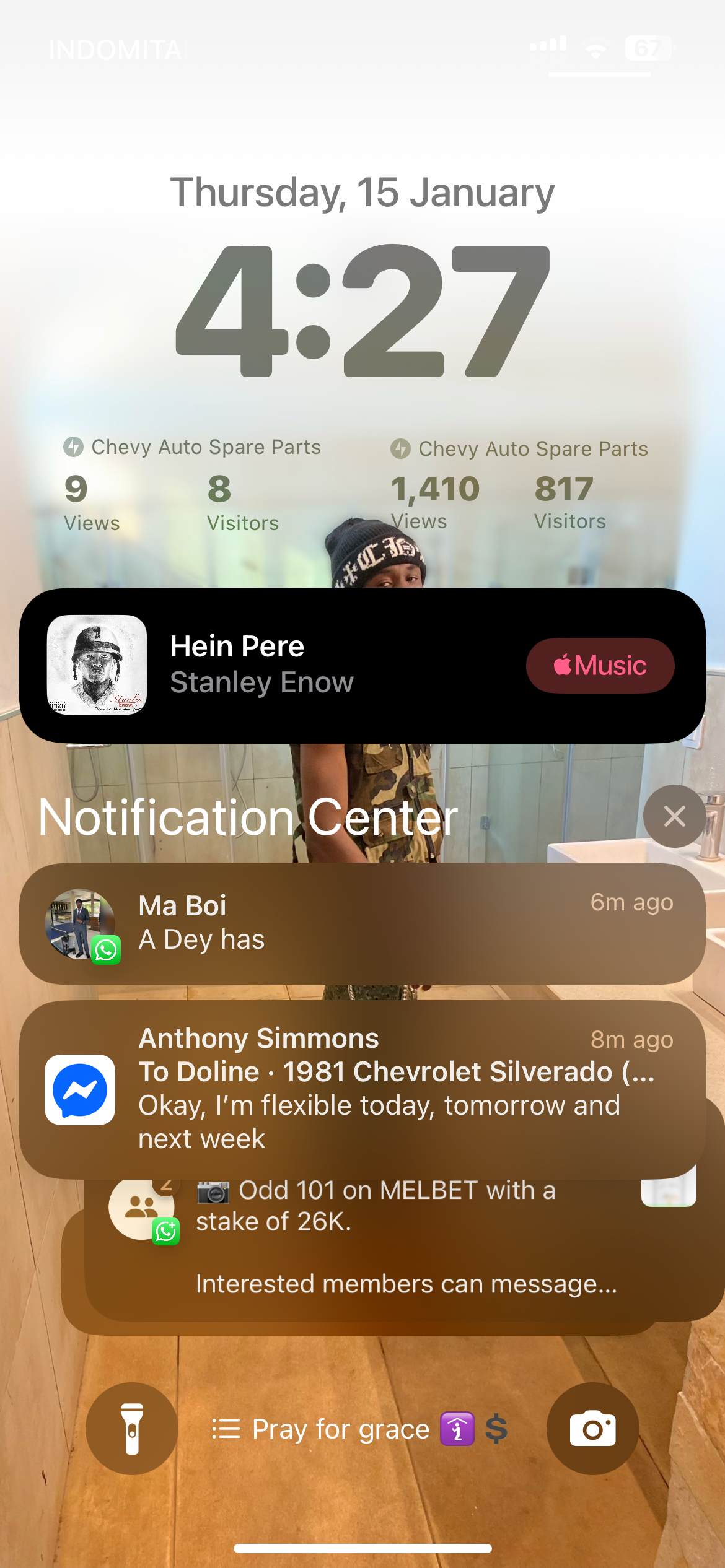This screenshot has height=1568, width=725.
Task: Open the camera from lock screen
Action: pos(592,1428)
